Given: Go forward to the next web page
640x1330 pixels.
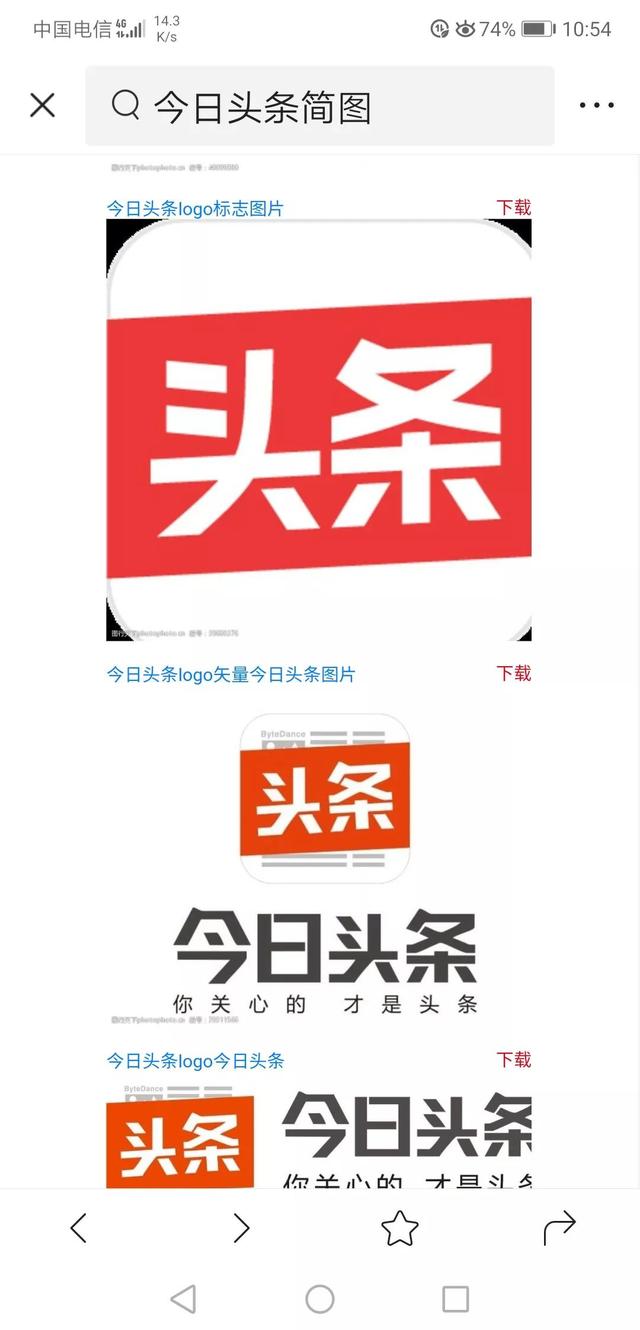Looking at the screenshot, I should tap(240, 1227).
